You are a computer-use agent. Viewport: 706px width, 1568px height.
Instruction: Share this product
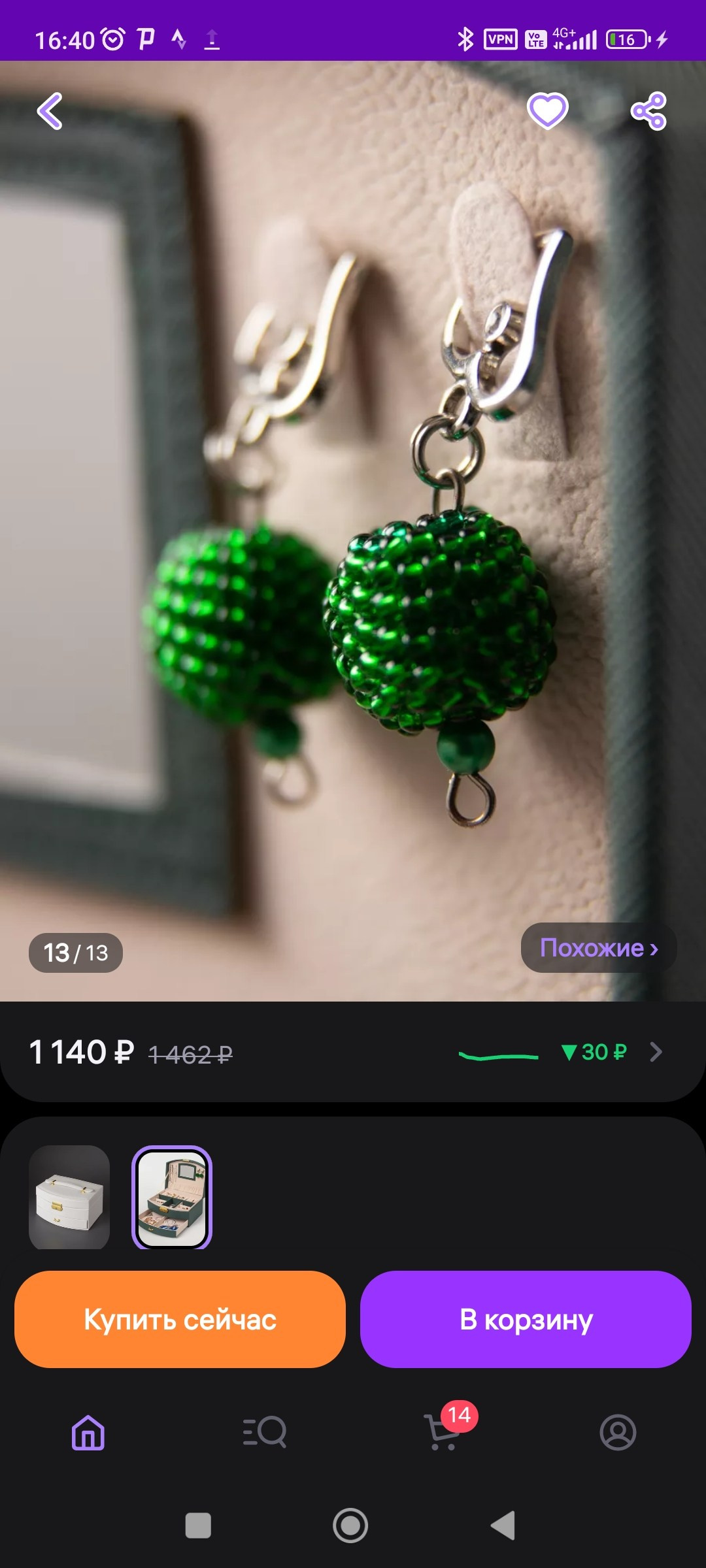(x=648, y=111)
